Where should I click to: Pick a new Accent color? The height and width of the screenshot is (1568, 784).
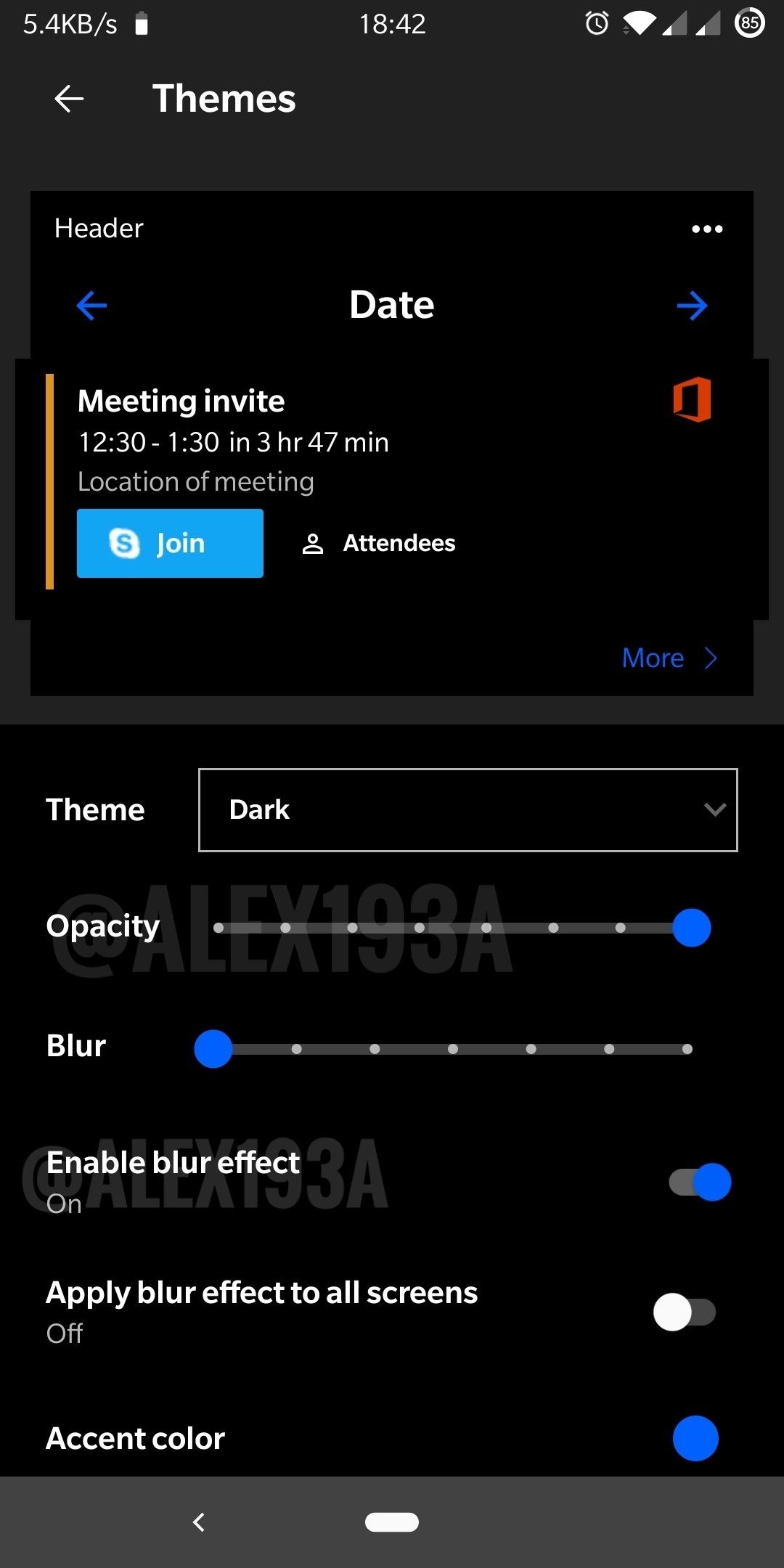tap(695, 1438)
